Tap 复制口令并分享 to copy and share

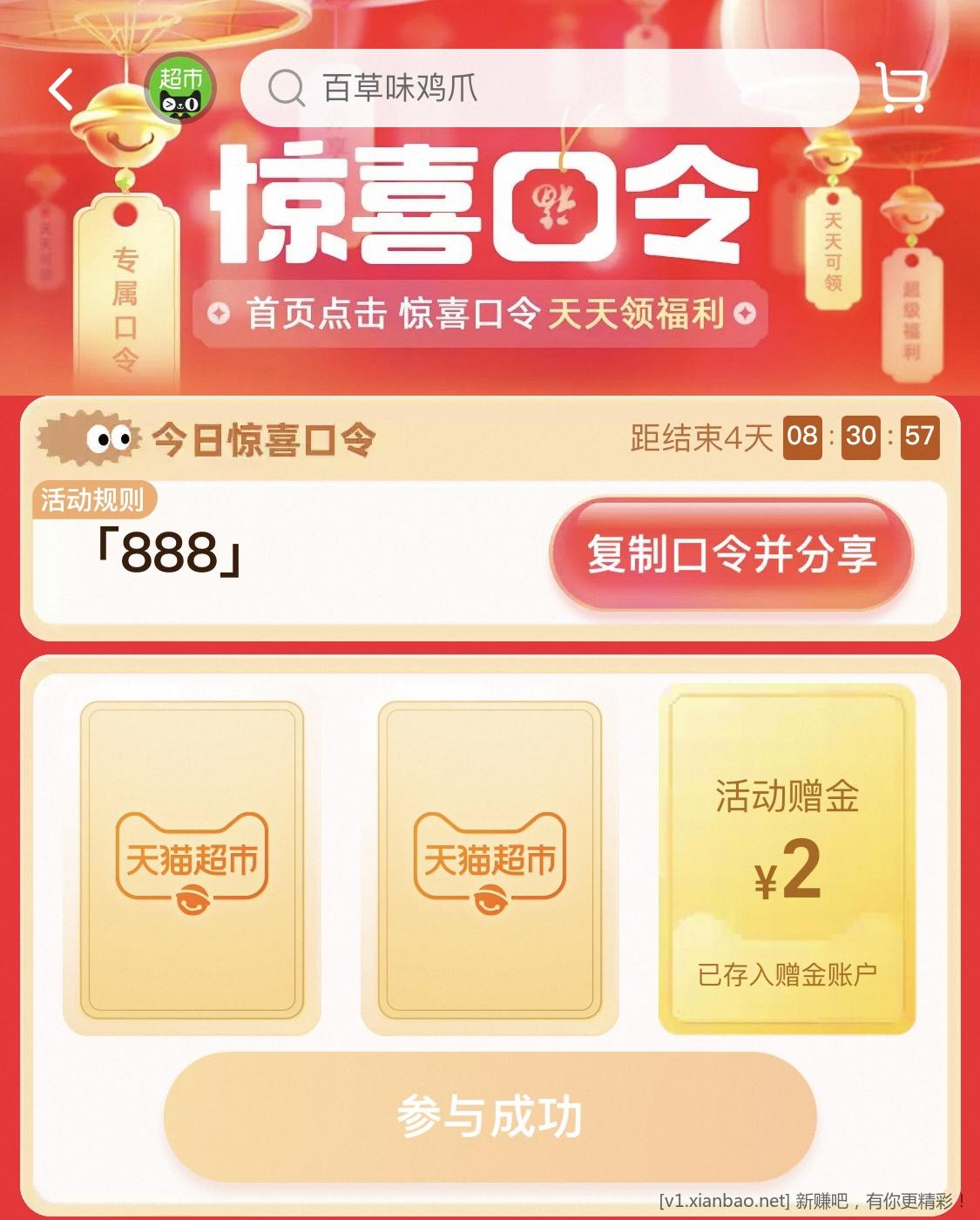click(x=731, y=554)
